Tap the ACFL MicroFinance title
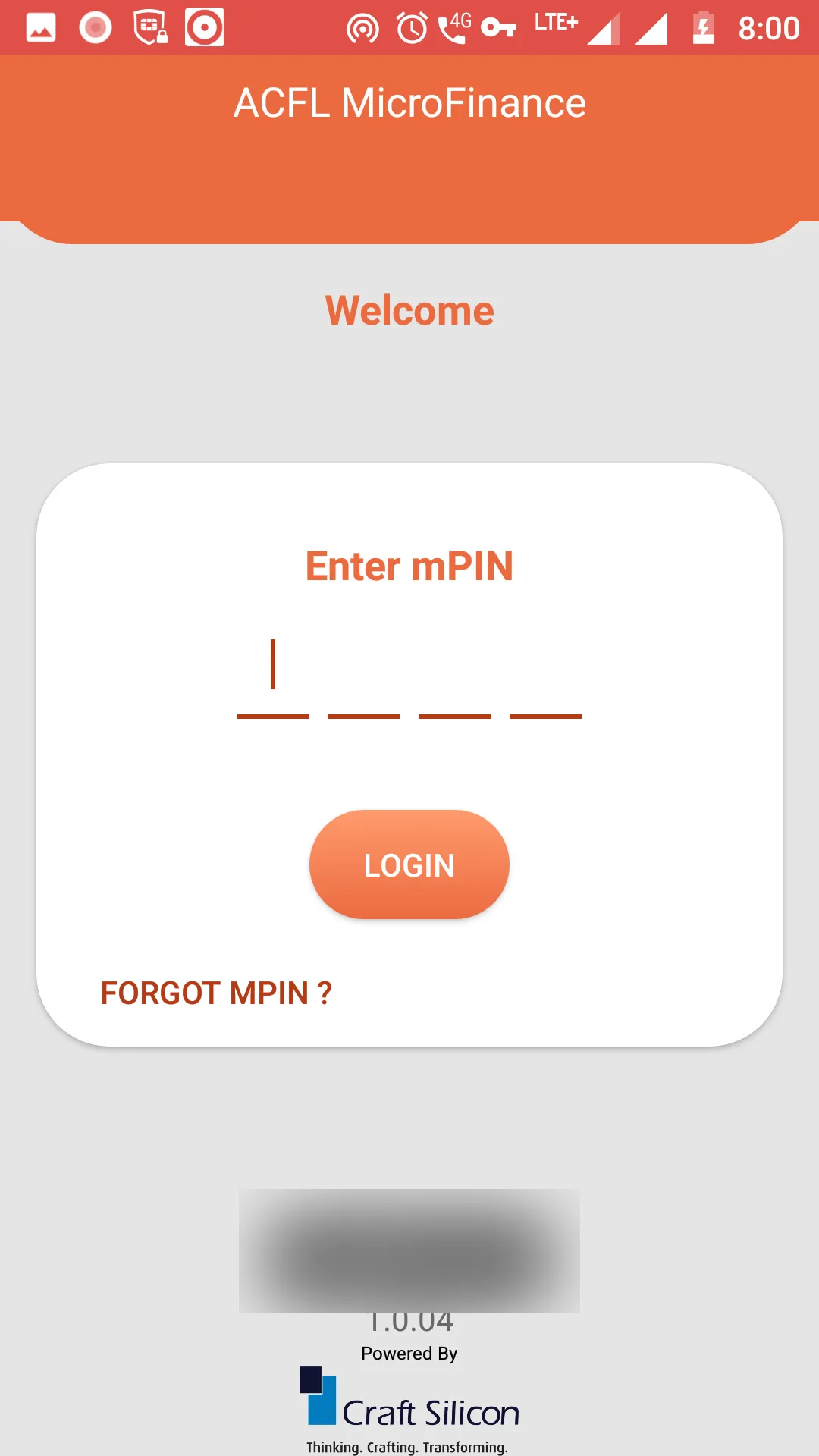The image size is (819, 1456). click(x=409, y=101)
